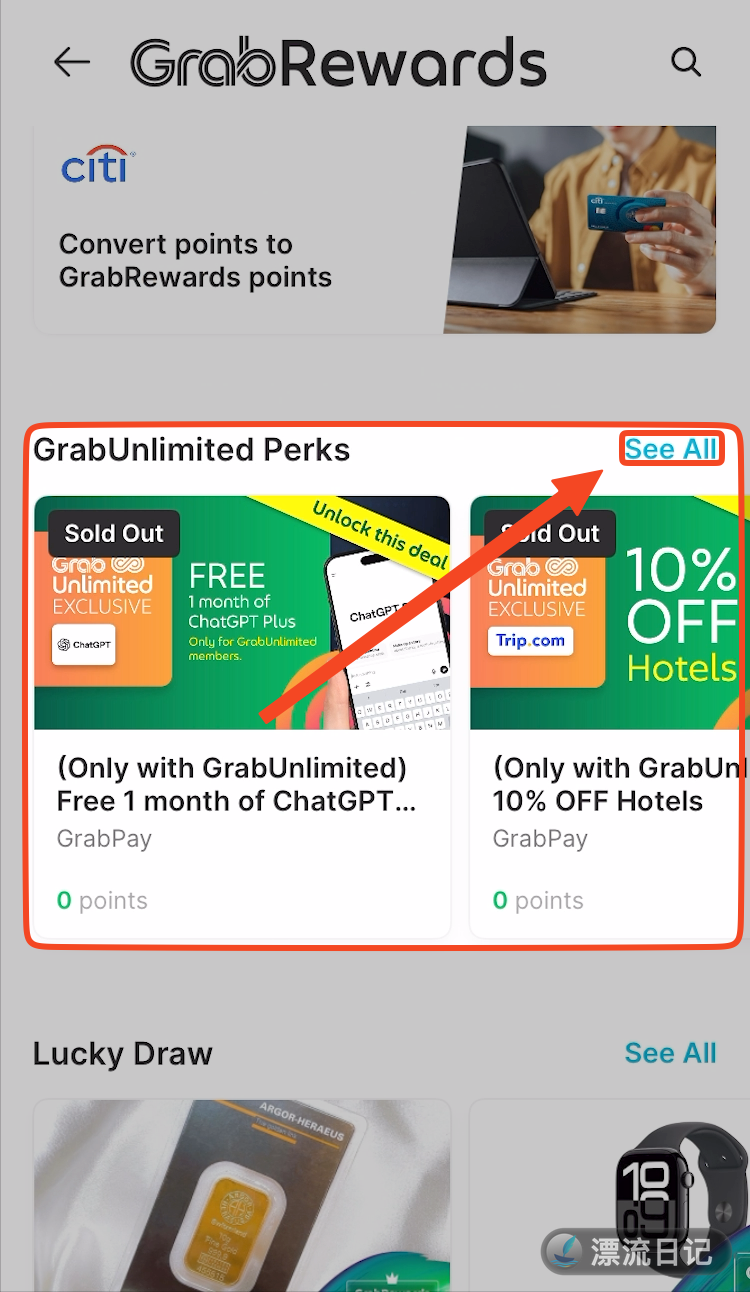Viewport: 750px width, 1292px height.
Task: See all GrabUnlimited Perks
Action: (671, 449)
